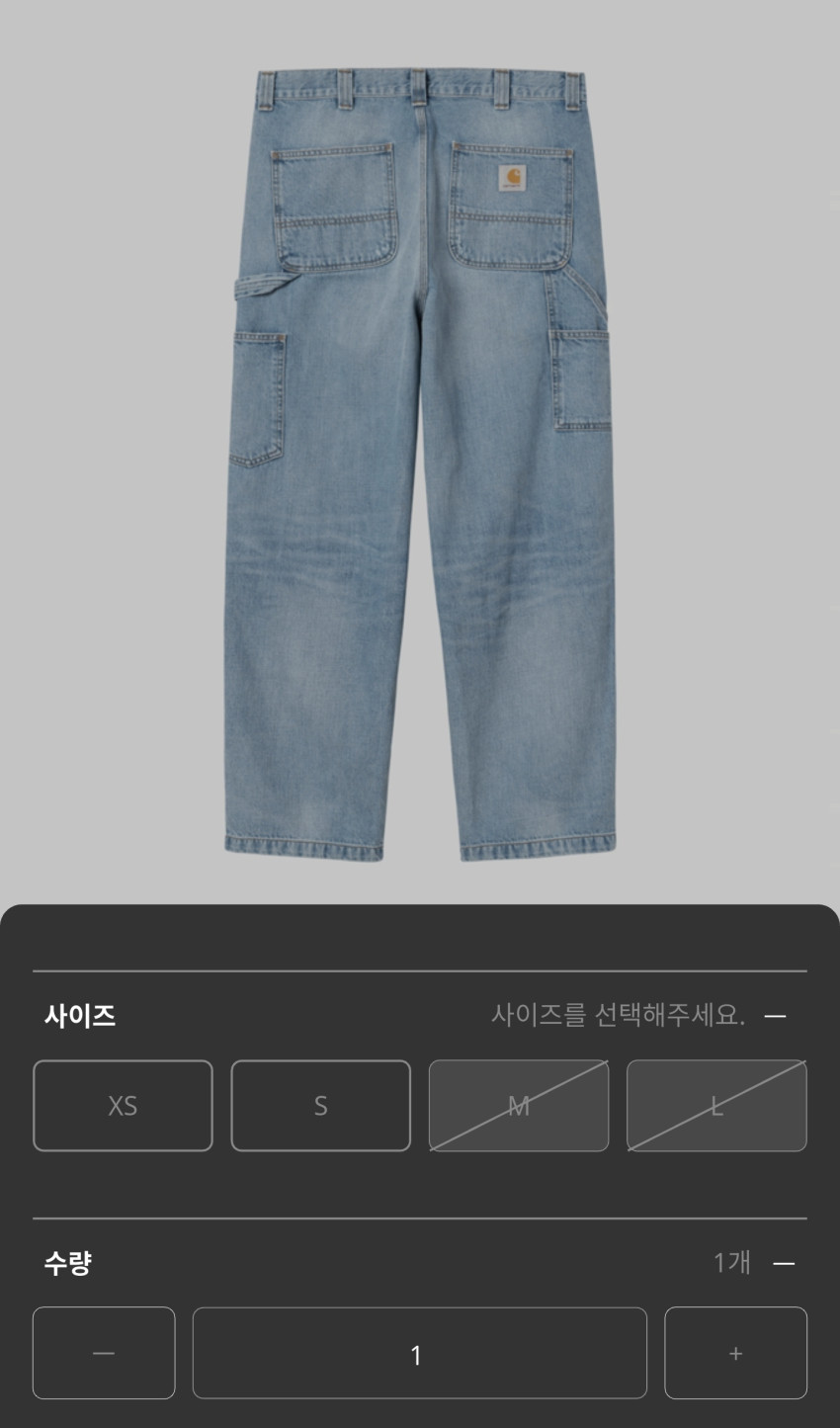Image resolution: width=840 pixels, height=1428 pixels.
Task: Decrease quantity with minus button
Action: point(104,1353)
